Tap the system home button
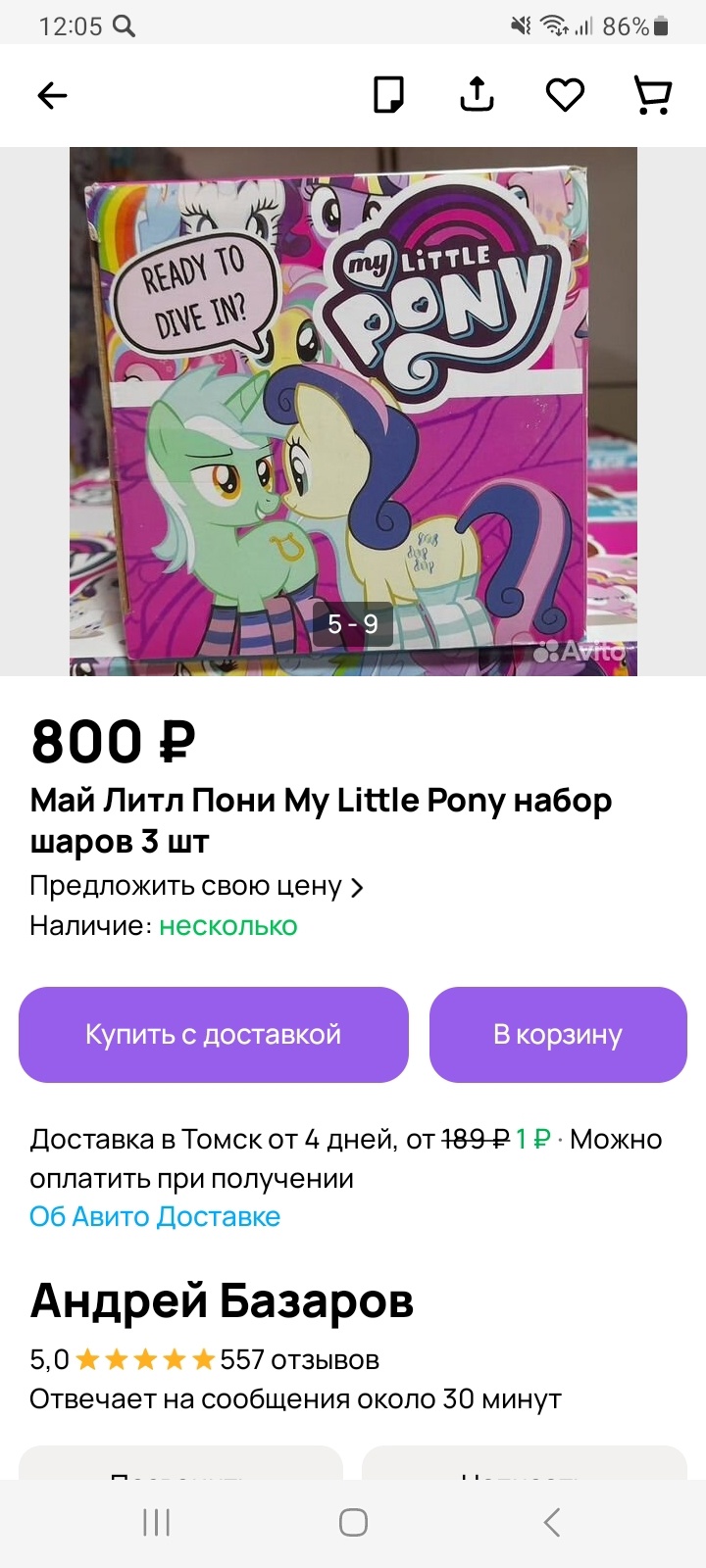This screenshot has height=1568, width=706. (353, 1522)
